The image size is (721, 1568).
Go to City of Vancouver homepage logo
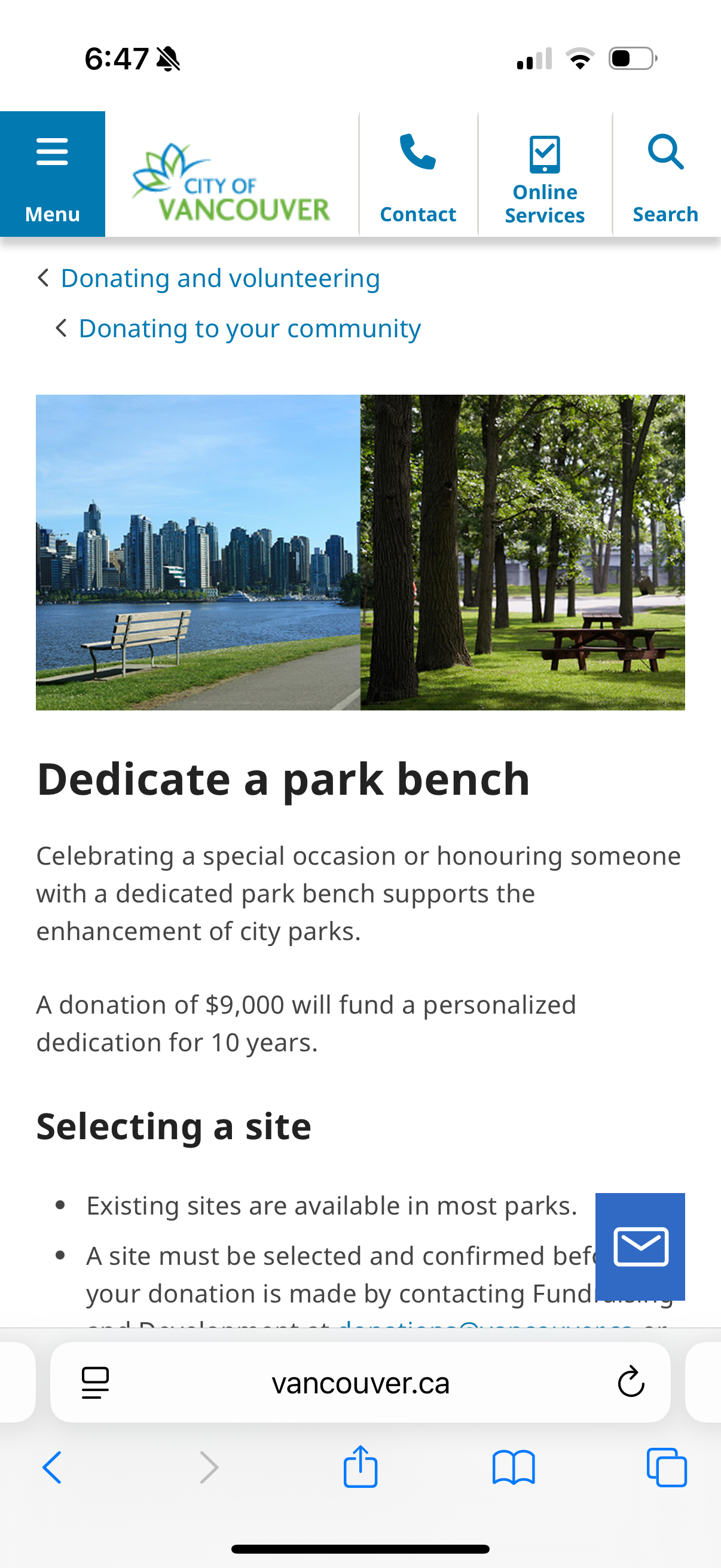[x=231, y=182]
